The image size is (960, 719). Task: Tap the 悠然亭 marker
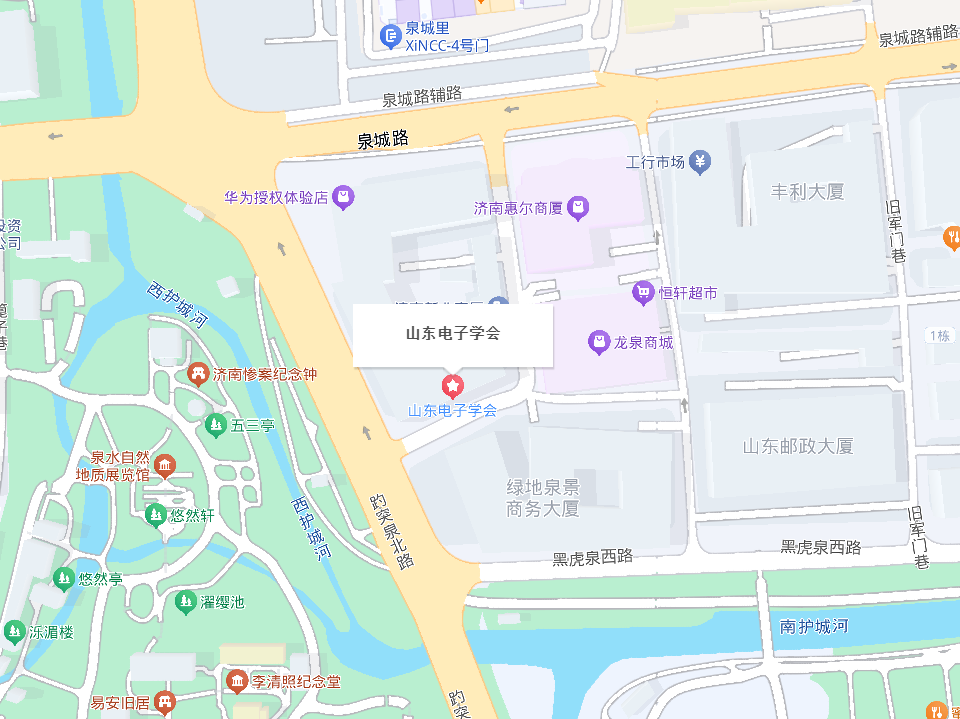tap(64, 578)
